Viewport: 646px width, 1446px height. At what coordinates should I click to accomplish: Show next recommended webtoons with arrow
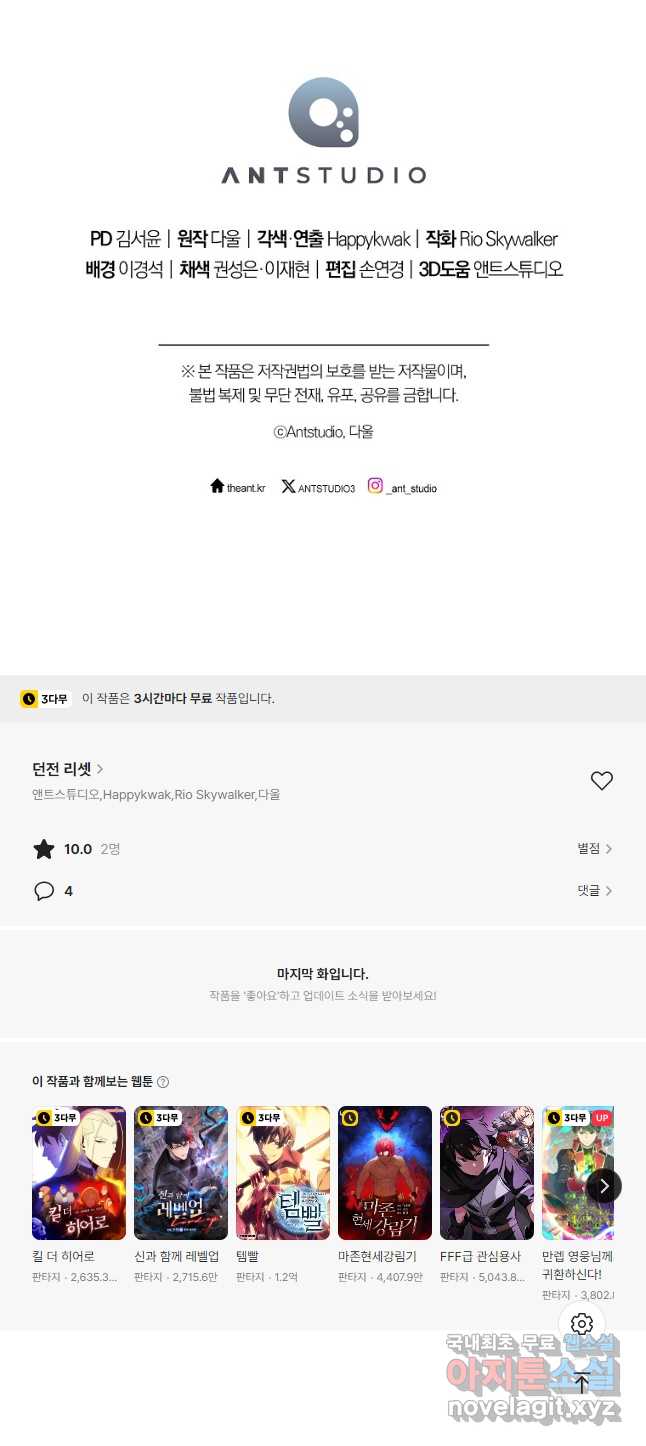[x=604, y=1186]
